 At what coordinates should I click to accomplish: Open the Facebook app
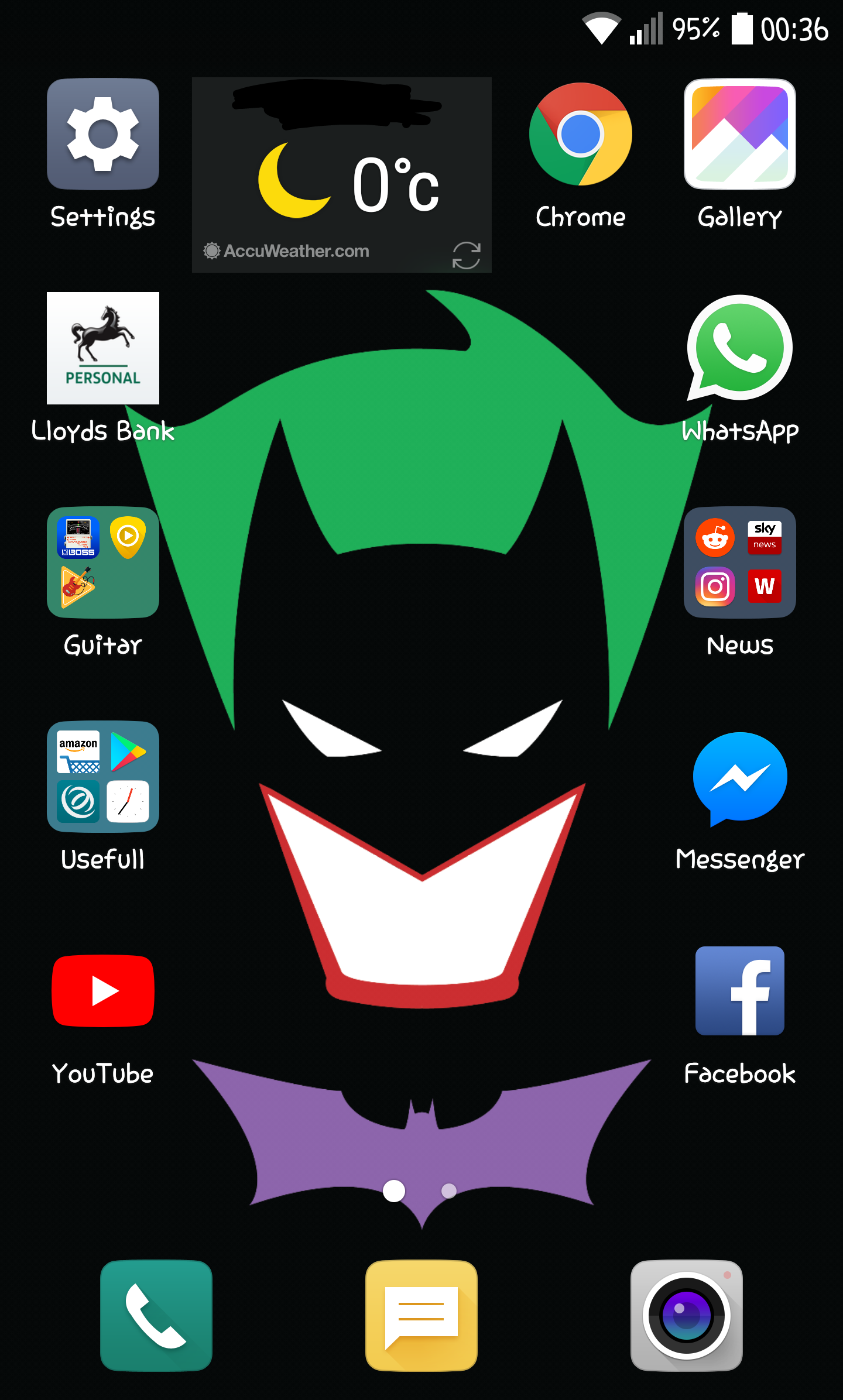(739, 991)
